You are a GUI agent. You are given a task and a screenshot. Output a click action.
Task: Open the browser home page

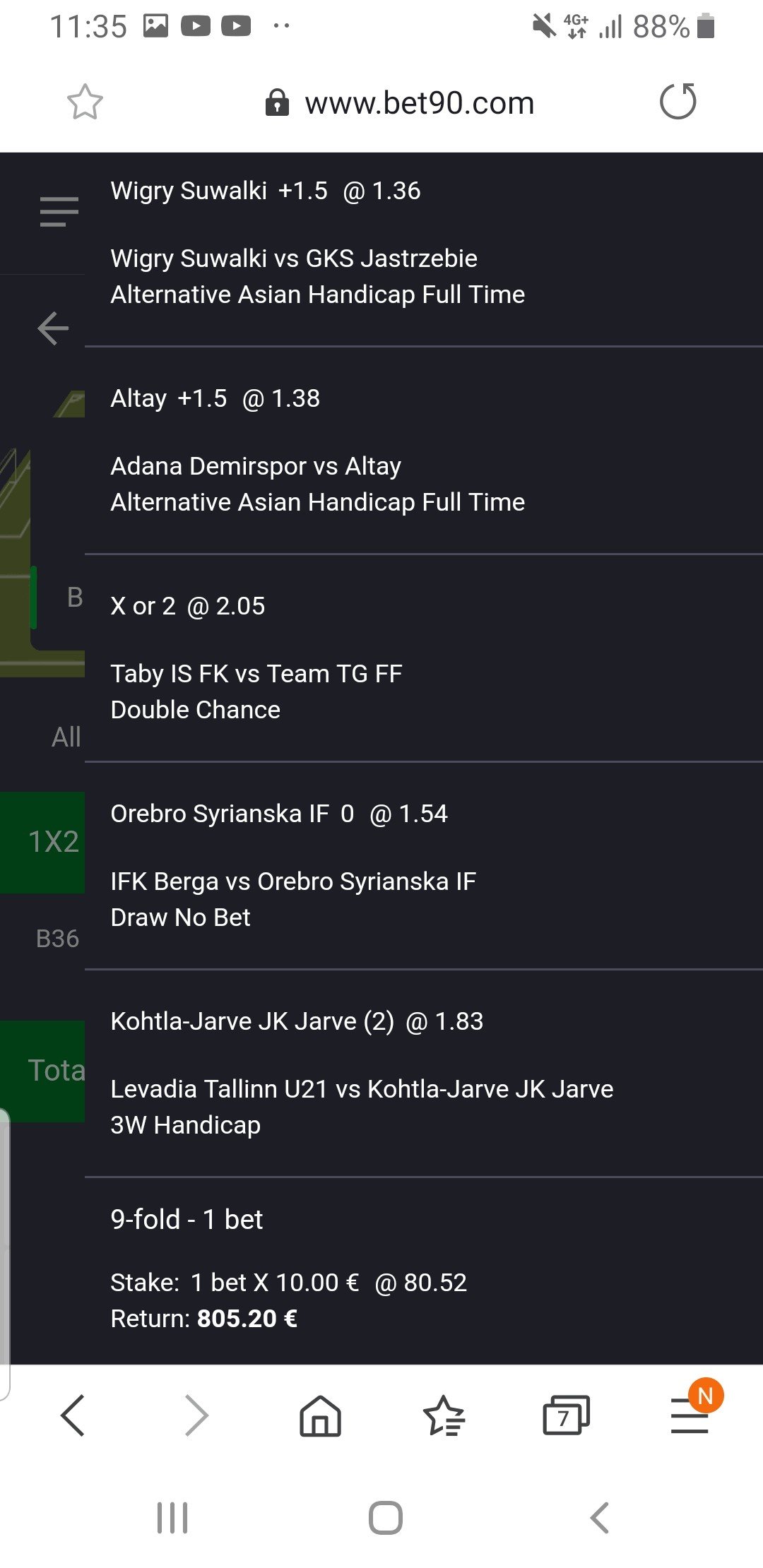(320, 1415)
